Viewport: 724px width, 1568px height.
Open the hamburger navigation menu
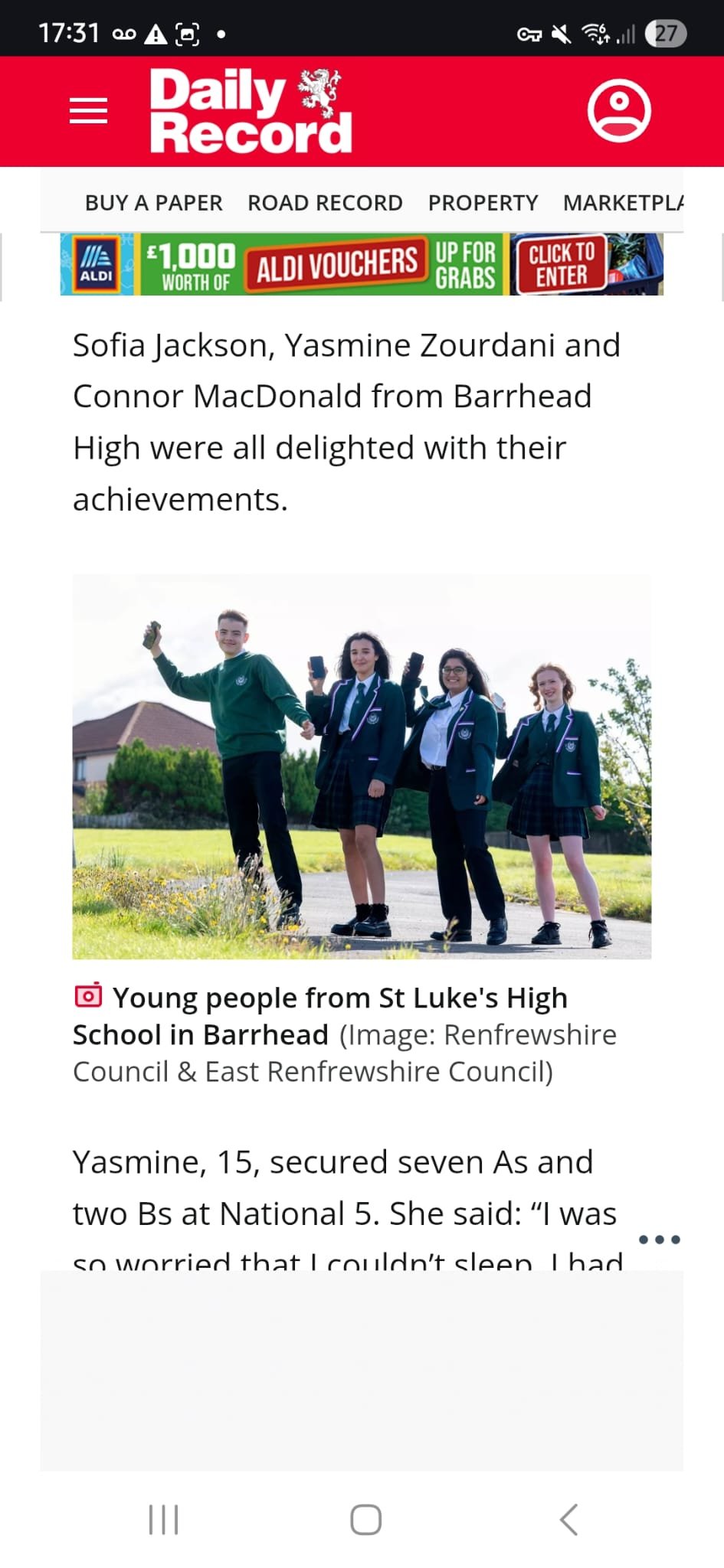[x=88, y=111]
